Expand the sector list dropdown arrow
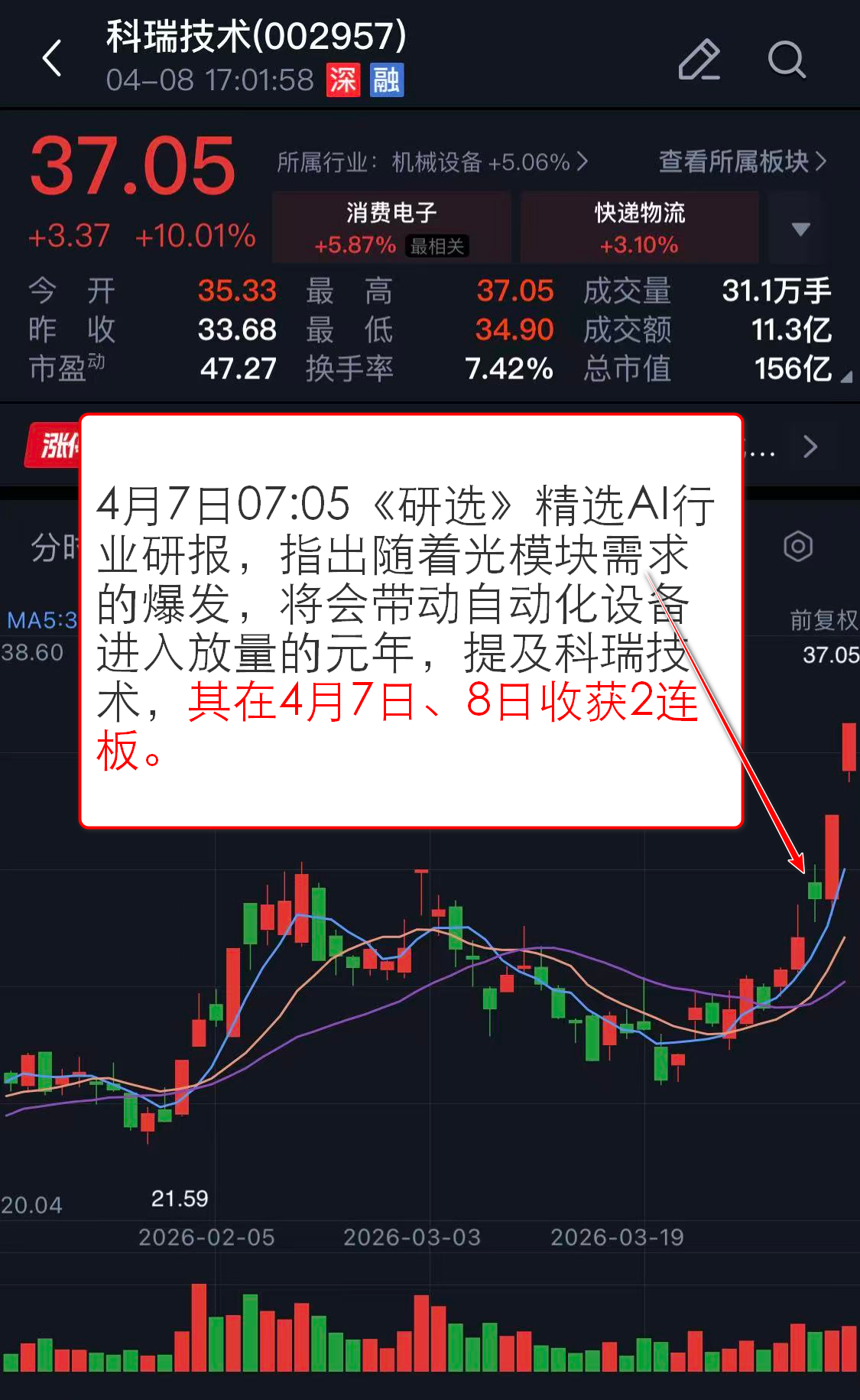Screen dimensions: 860x1400 (800, 229)
